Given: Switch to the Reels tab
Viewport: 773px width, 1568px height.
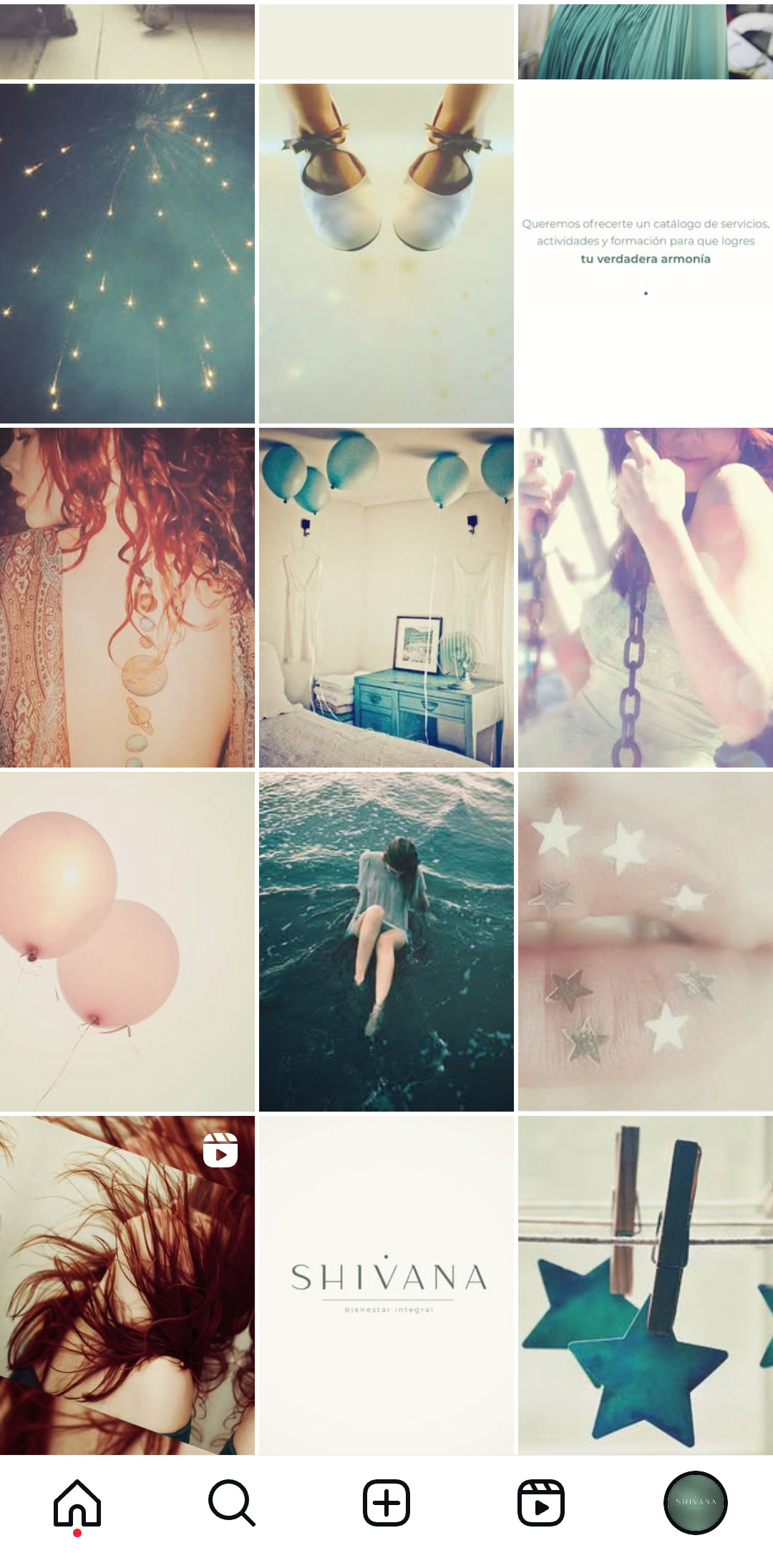Looking at the screenshot, I should pyautogui.click(x=541, y=1502).
